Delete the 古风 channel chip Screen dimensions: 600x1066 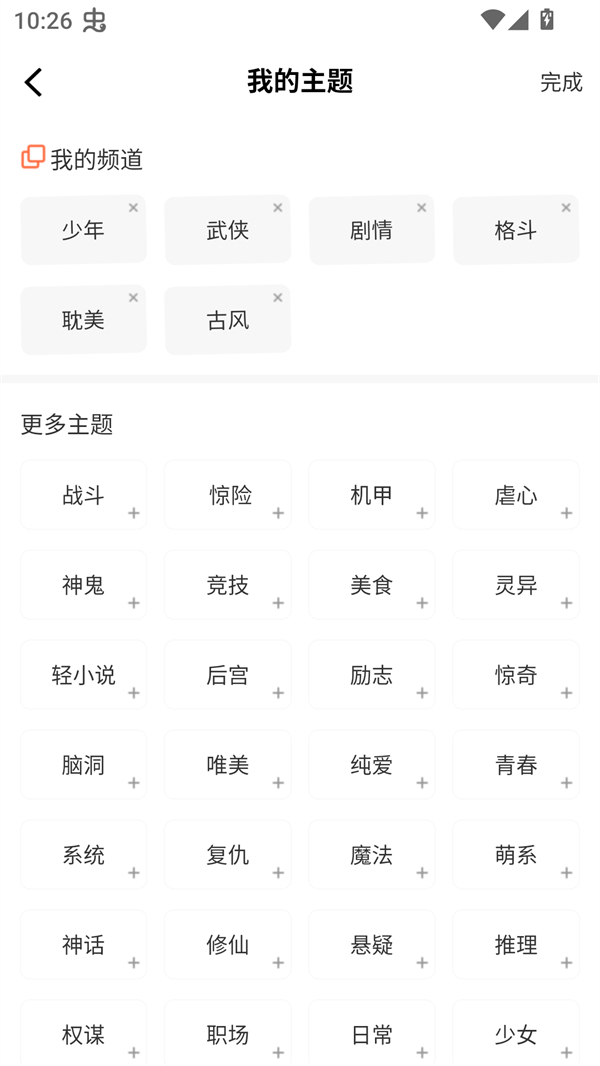tap(277, 298)
